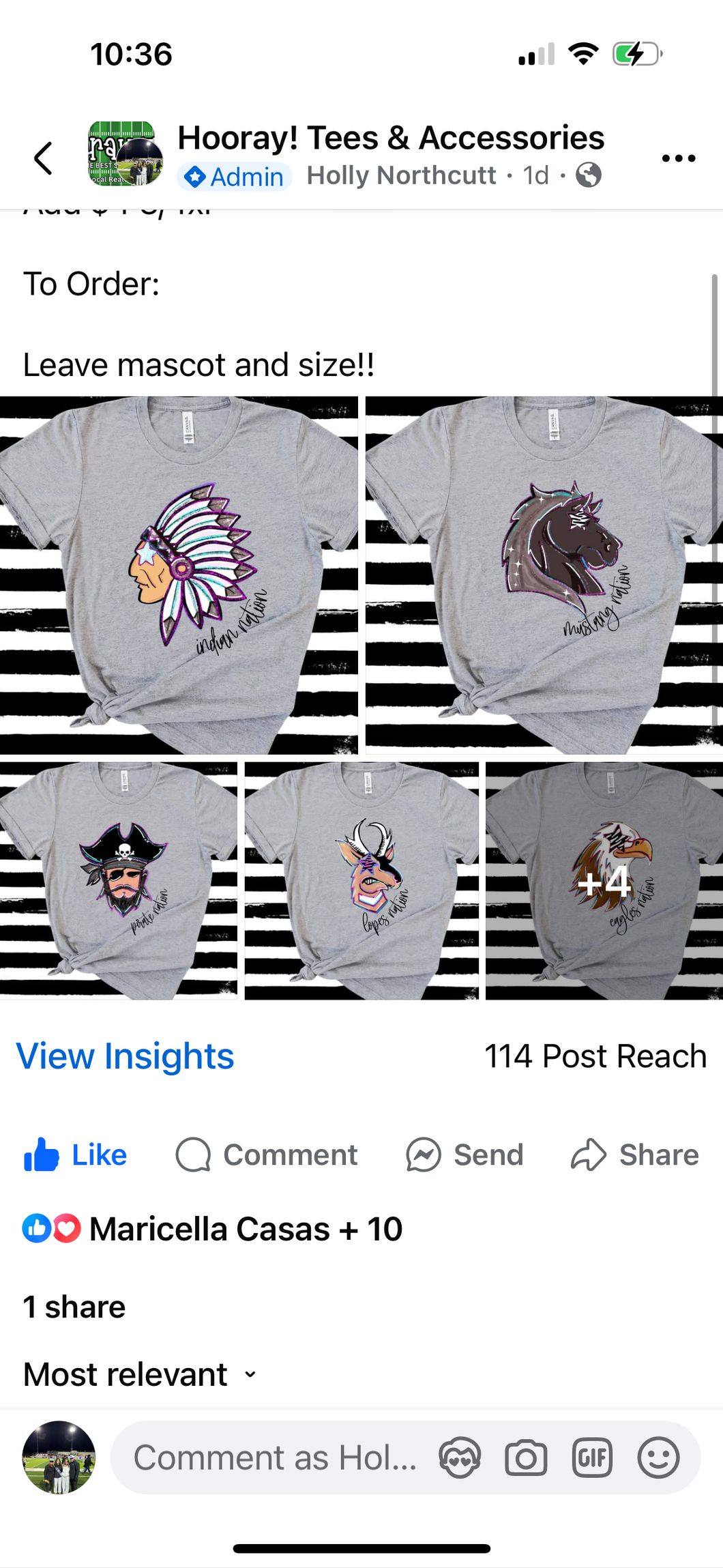
Task: Like this post
Action: 76,1155
